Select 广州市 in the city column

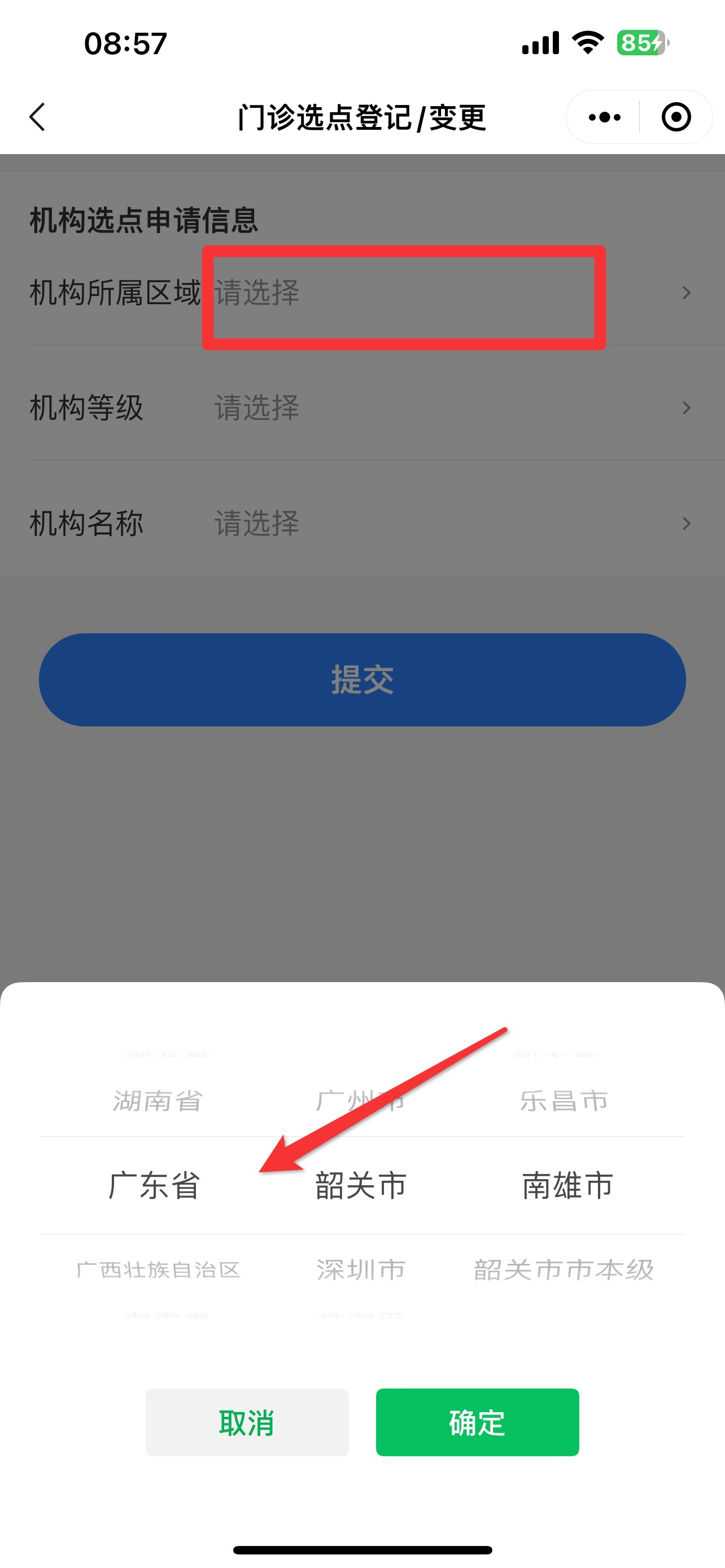(361, 1101)
